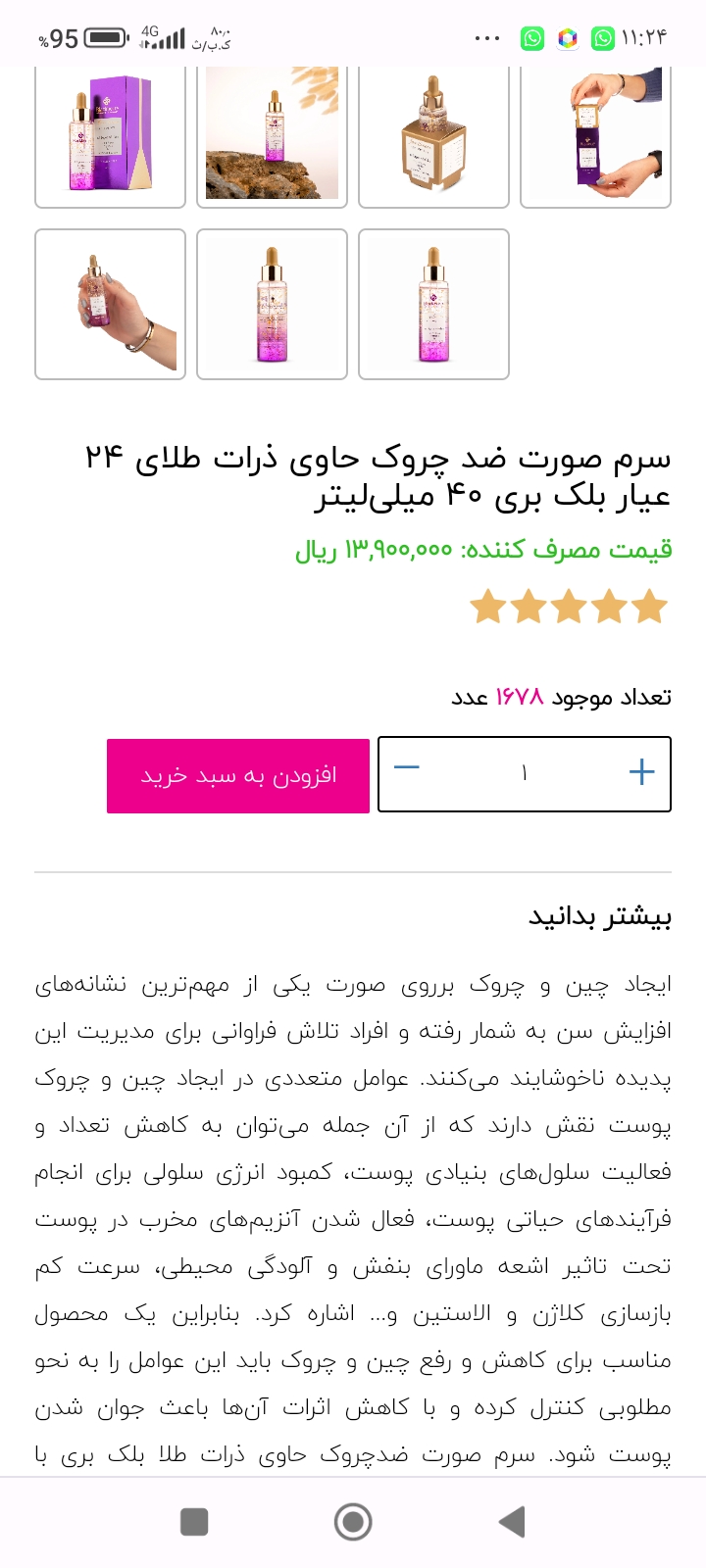706x1568 pixels.
Task: View thumbnail of serum on a rock
Action: 272,137
